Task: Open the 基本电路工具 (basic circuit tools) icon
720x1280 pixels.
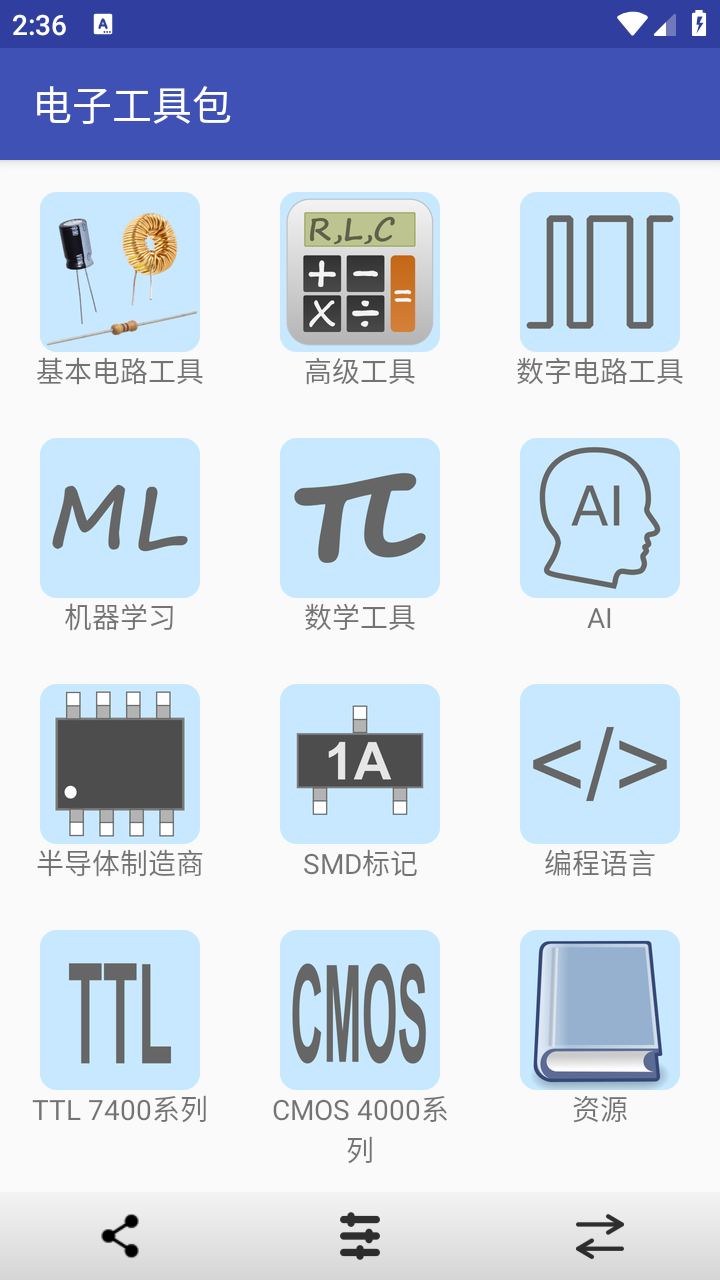Action: [x=119, y=271]
